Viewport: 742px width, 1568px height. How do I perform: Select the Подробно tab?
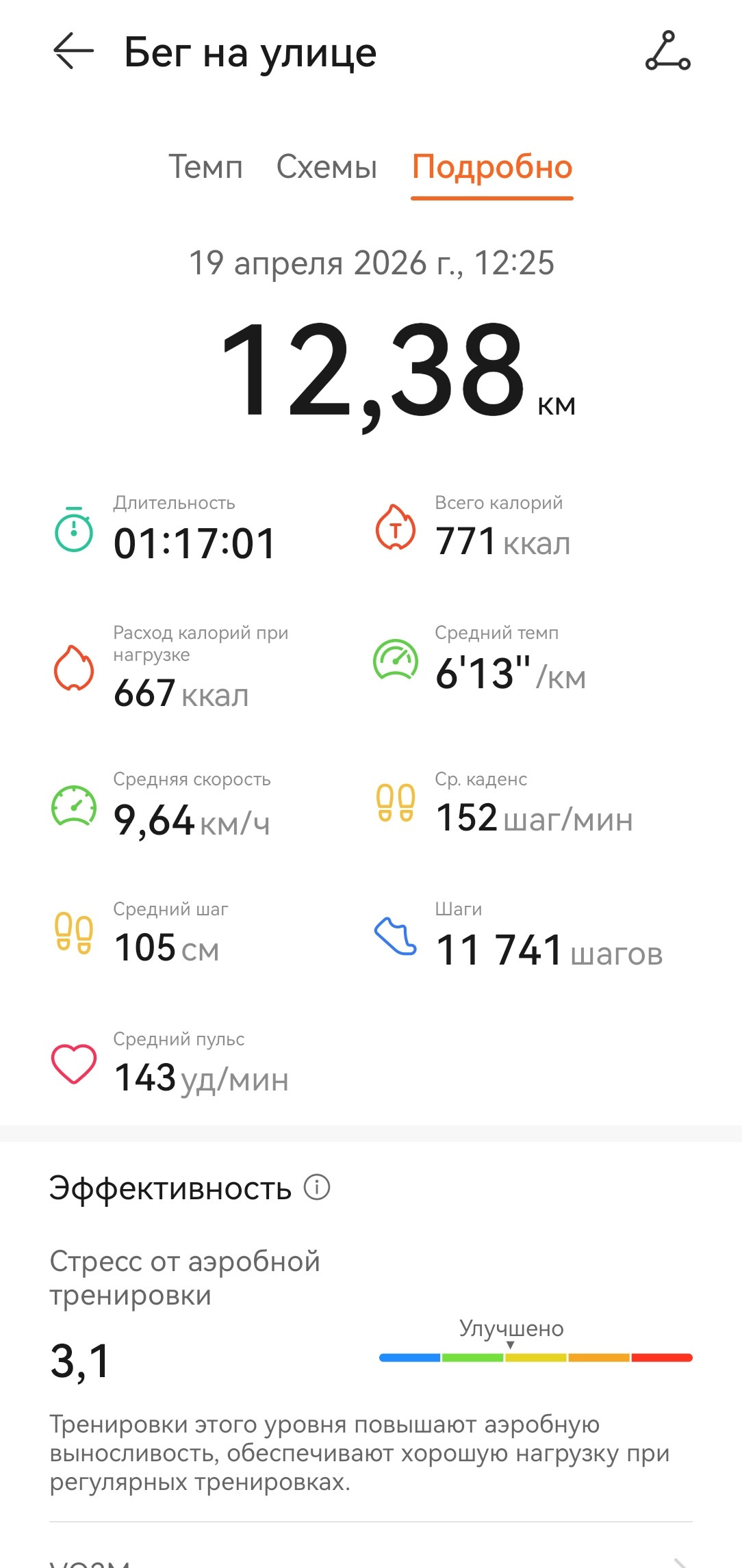pos(492,168)
